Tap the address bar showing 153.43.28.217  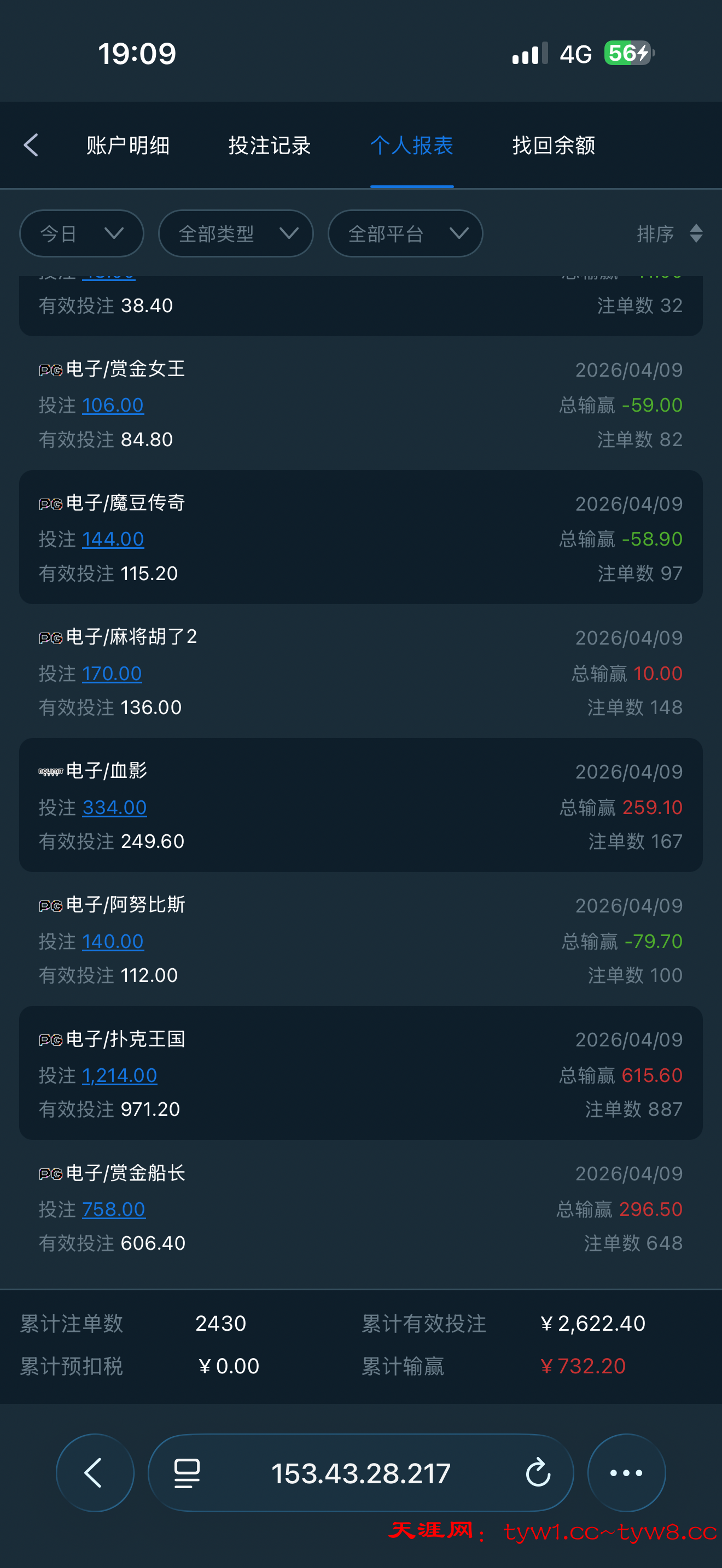coord(360,1473)
